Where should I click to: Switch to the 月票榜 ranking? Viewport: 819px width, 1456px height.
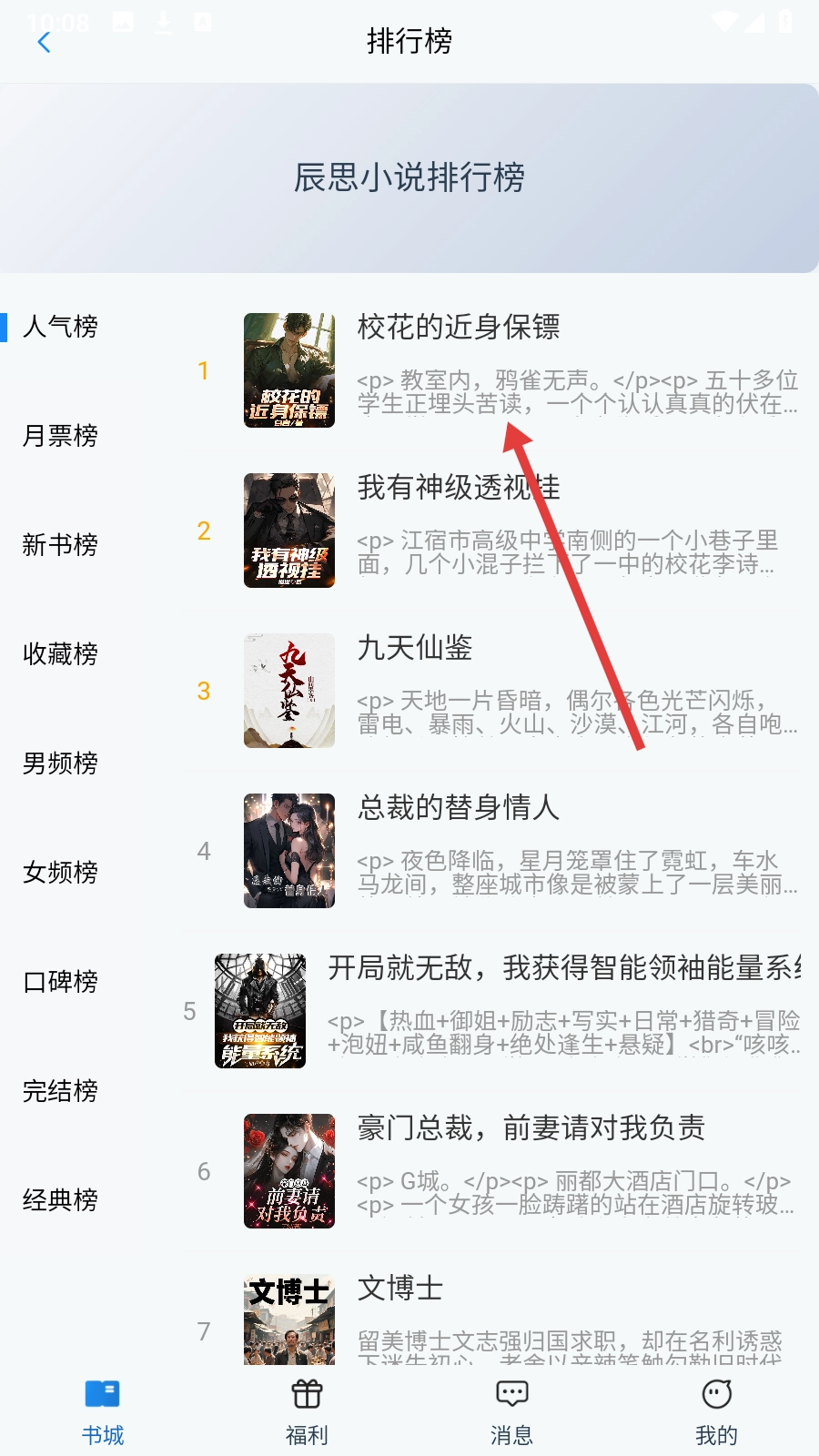pos(60,436)
